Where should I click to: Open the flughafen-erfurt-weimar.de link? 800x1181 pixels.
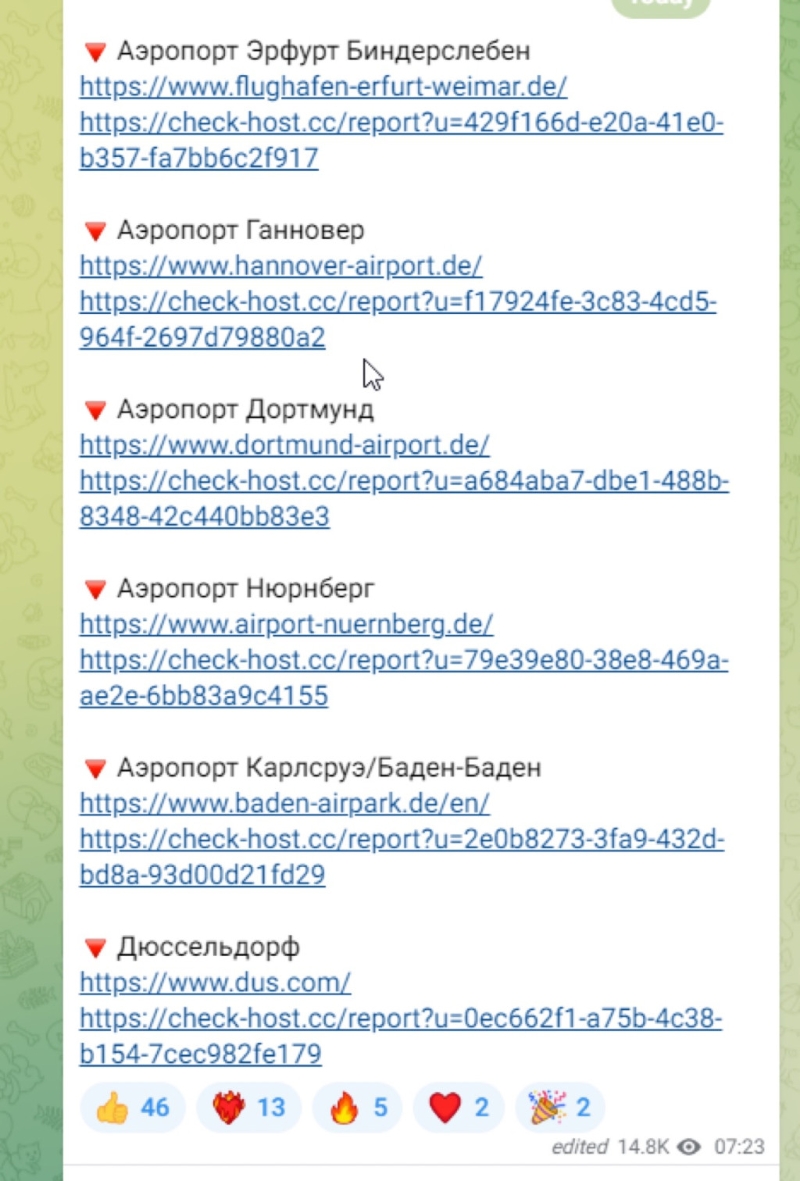pyautogui.click(x=323, y=87)
